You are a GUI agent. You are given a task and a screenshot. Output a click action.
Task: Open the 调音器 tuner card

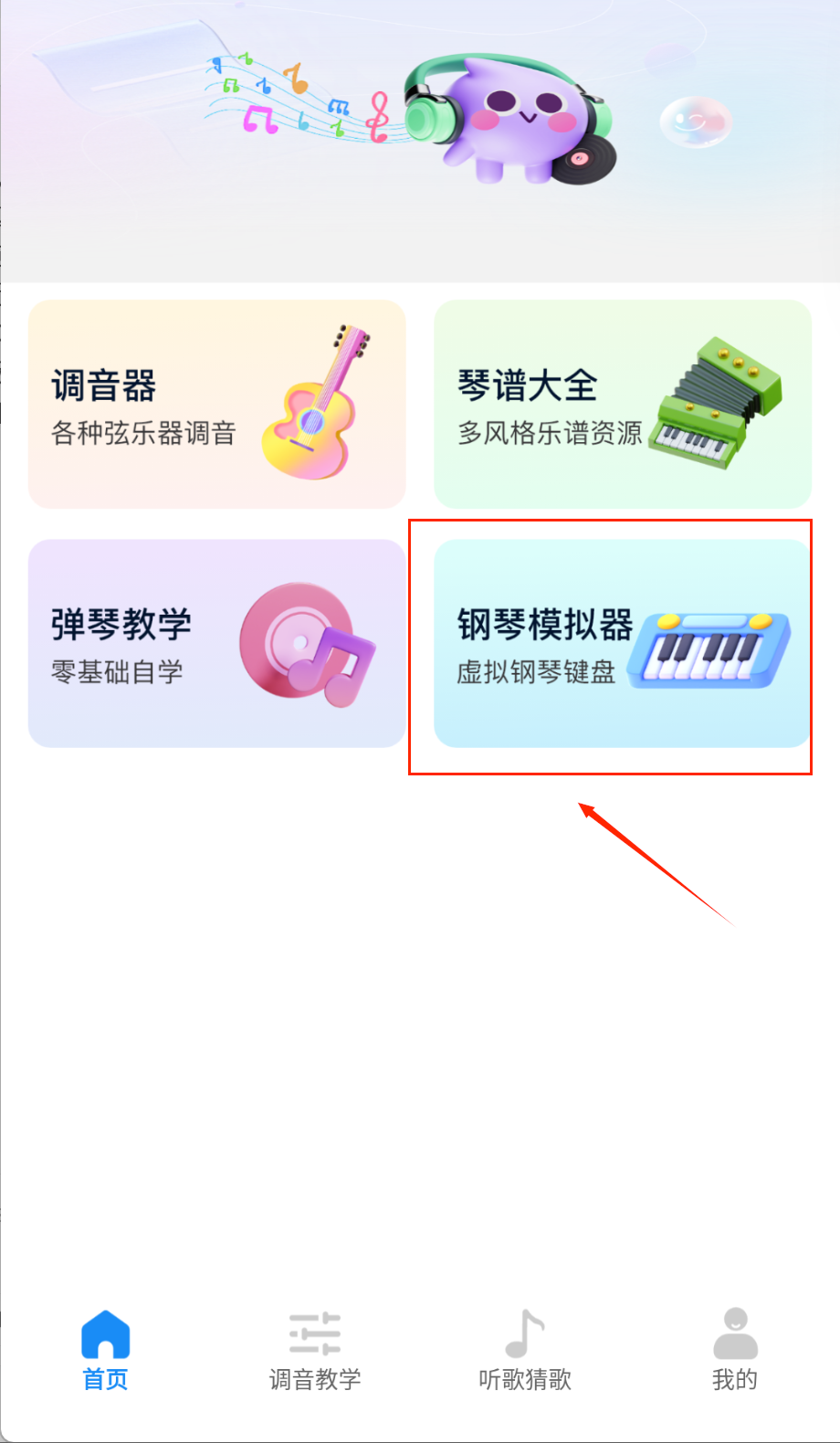[216, 405]
